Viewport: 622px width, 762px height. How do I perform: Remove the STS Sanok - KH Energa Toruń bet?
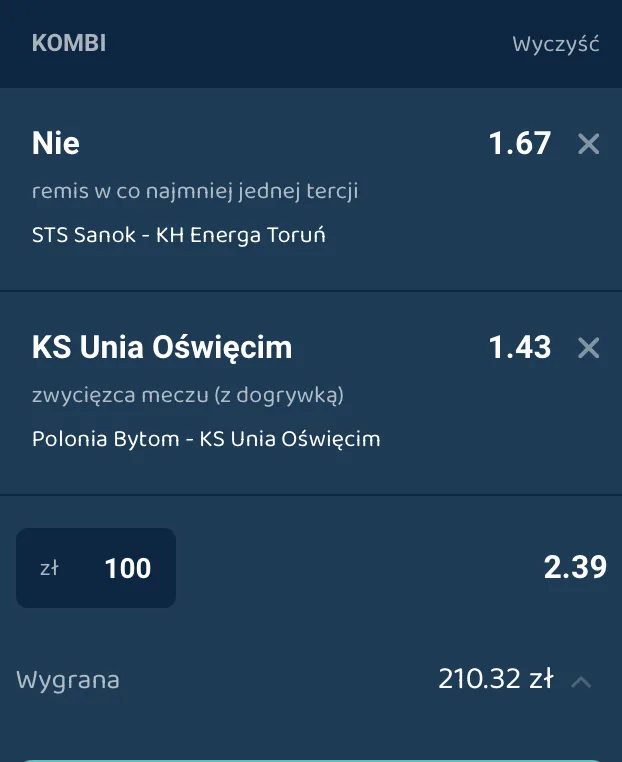pyautogui.click(x=589, y=144)
